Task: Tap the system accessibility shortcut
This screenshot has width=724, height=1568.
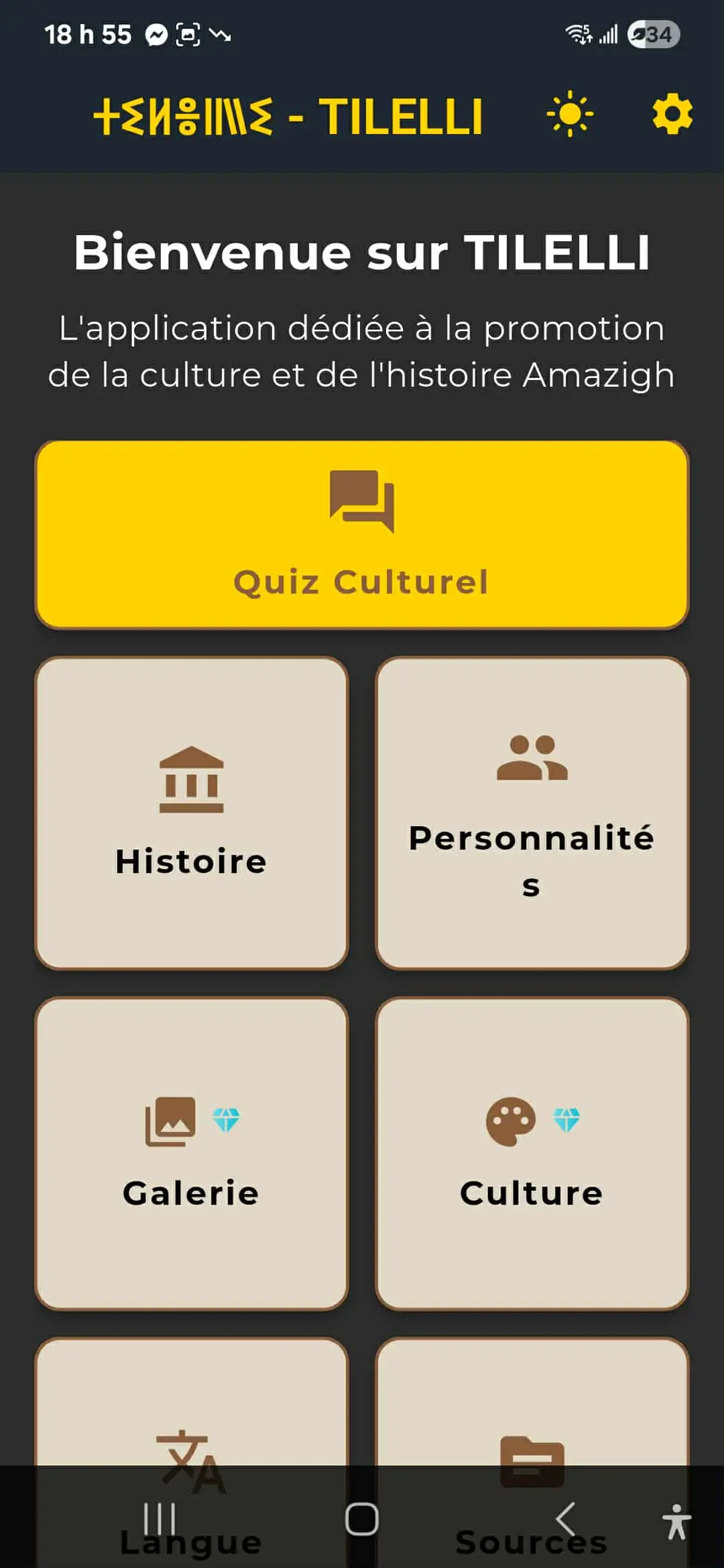Action: click(676, 1521)
